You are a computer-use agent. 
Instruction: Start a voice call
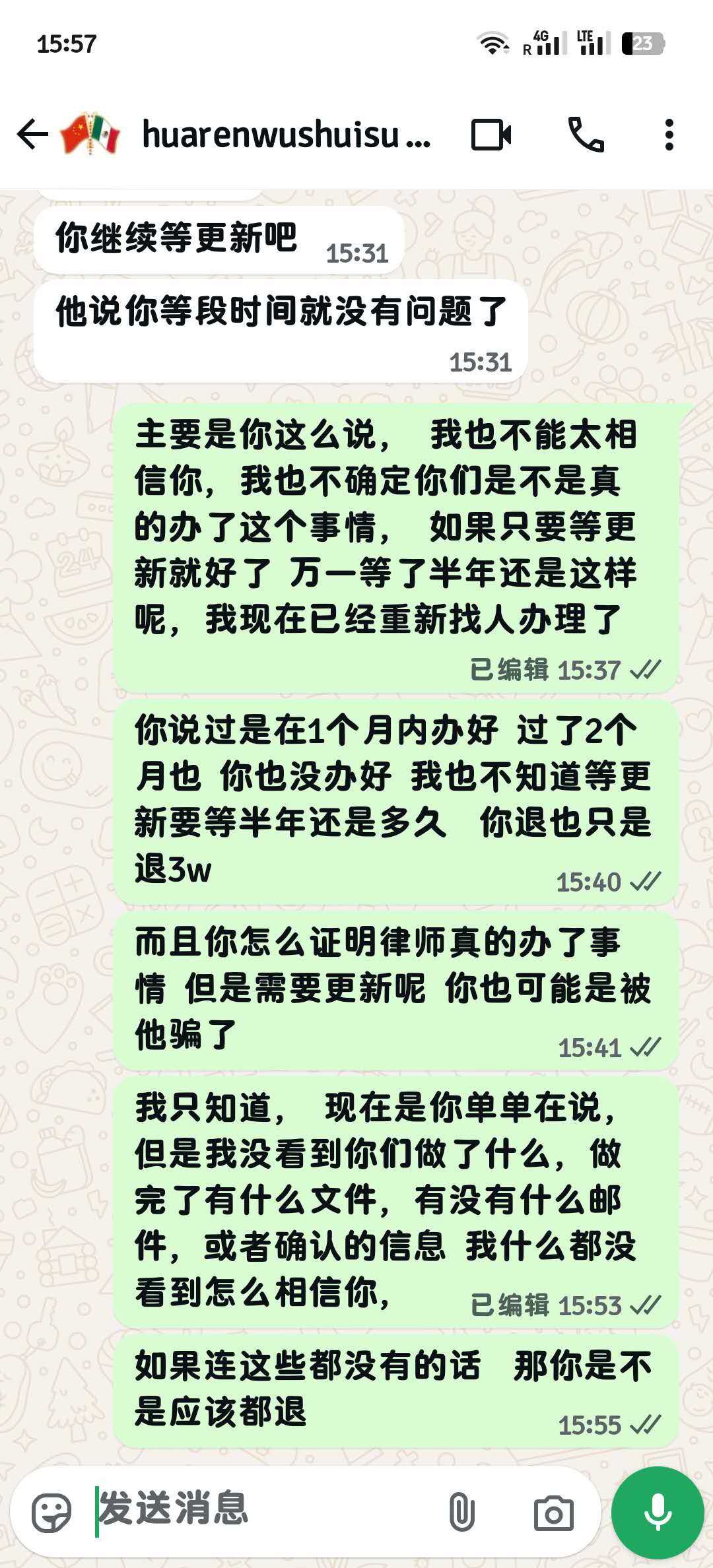tap(586, 135)
